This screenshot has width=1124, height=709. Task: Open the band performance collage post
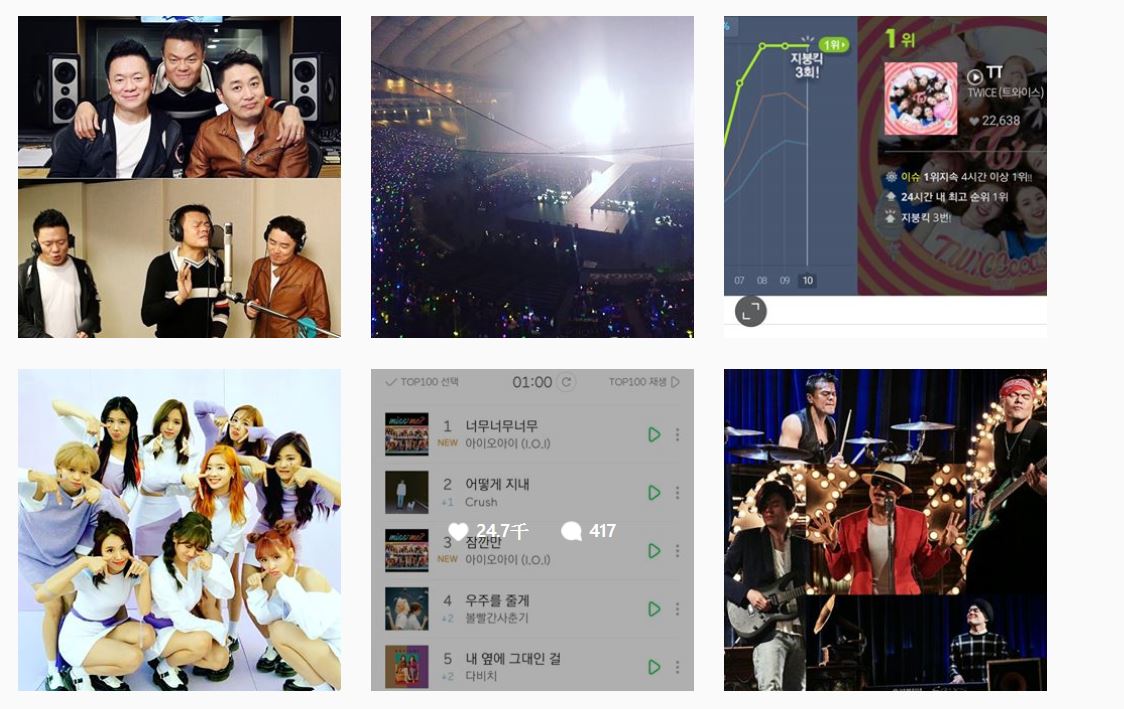[885, 530]
